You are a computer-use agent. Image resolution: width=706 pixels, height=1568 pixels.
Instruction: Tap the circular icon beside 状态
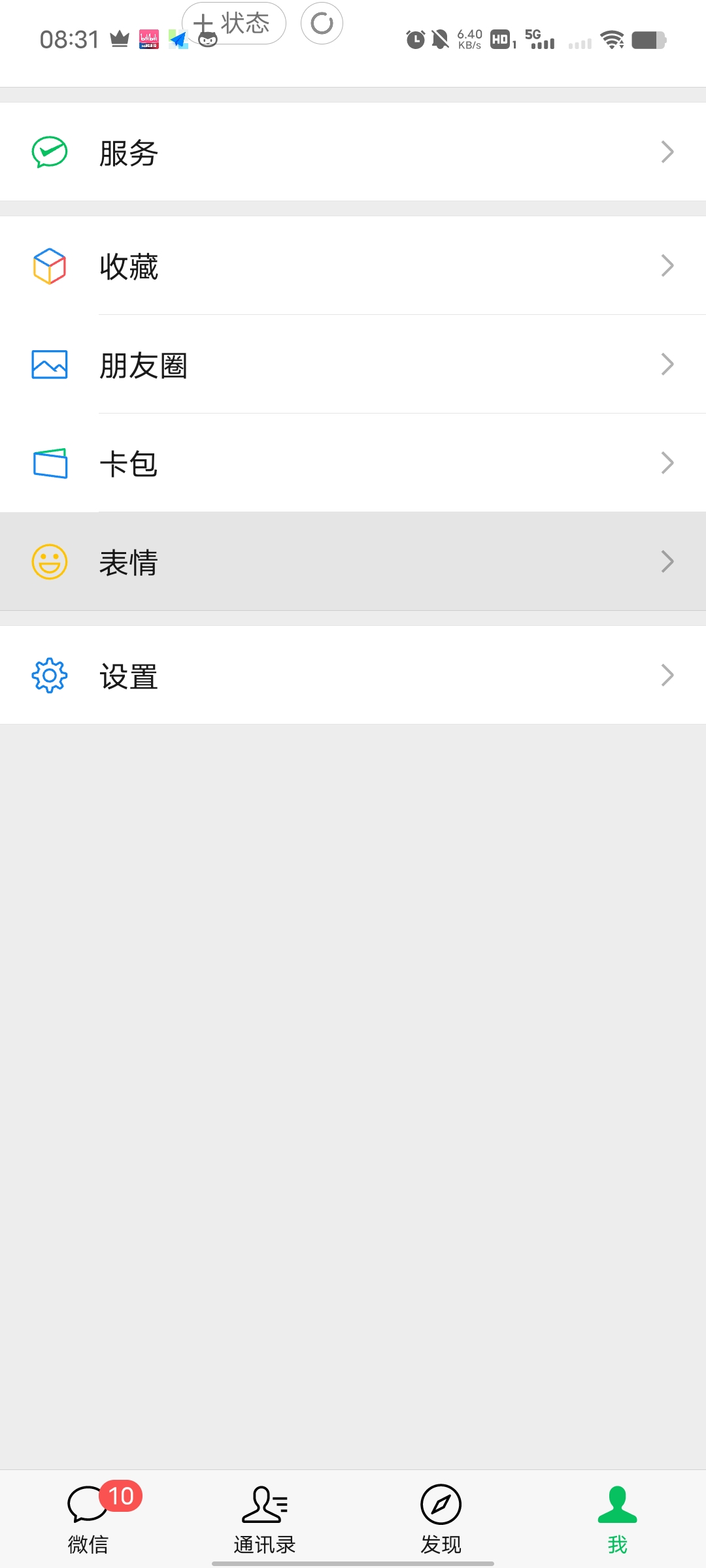coord(322,24)
